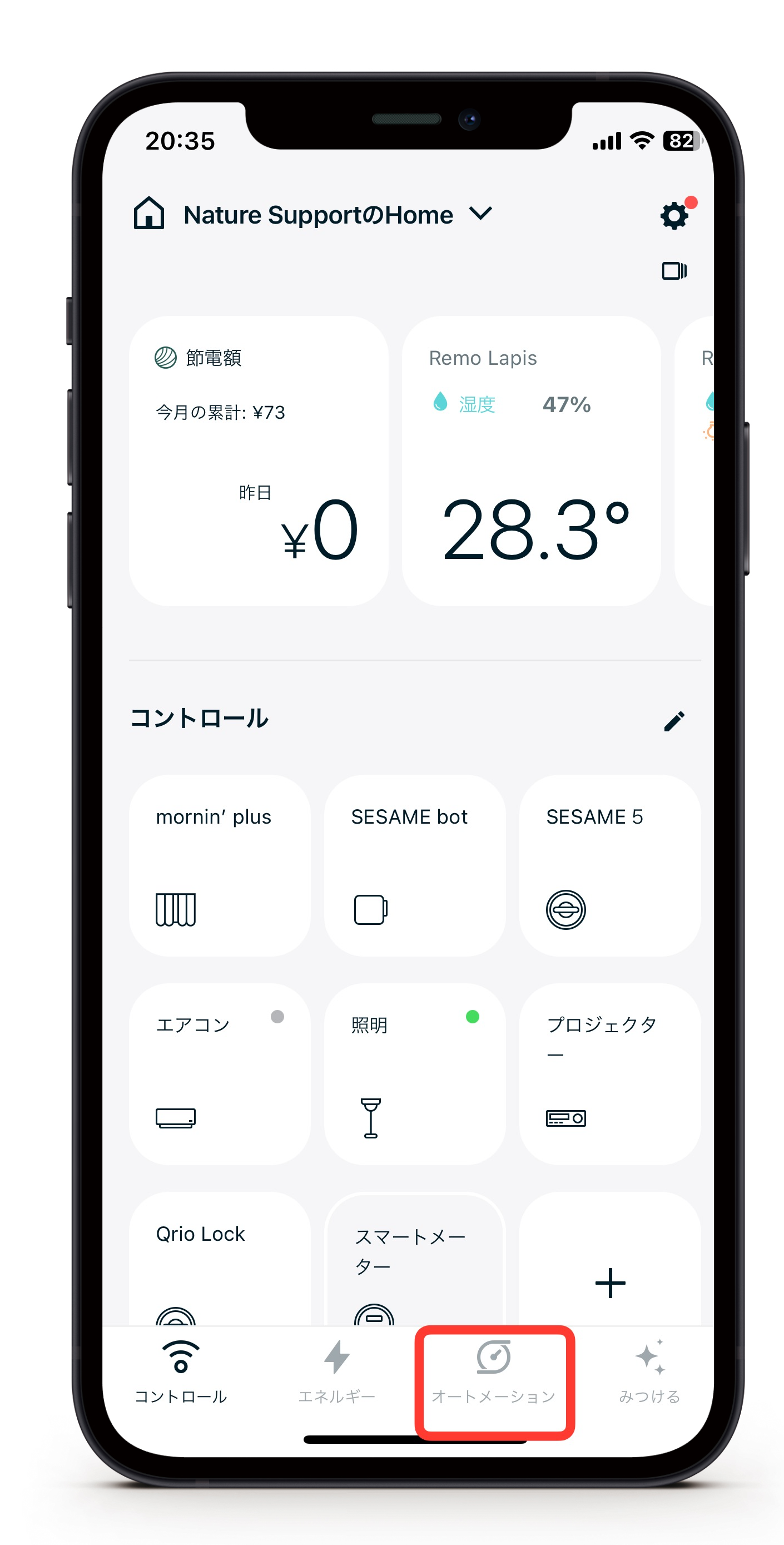The width and height of the screenshot is (784, 1545).
Task: Open the settings gear icon
Action: [673, 215]
